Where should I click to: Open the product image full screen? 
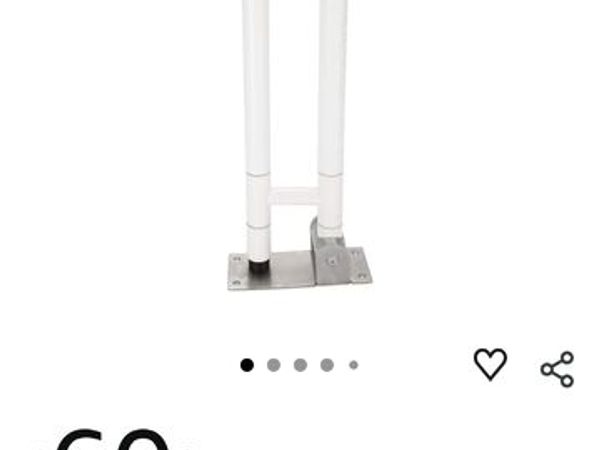click(x=298, y=160)
